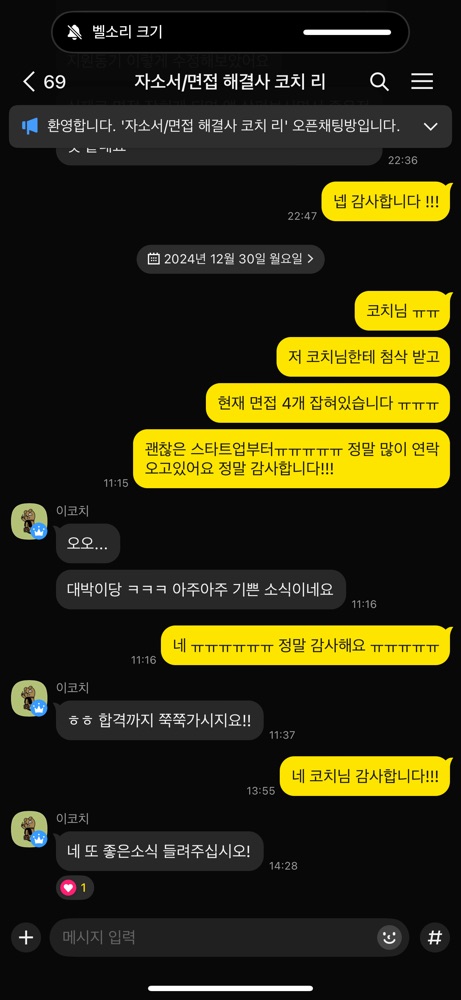
Task: Search within this chat room
Action: tap(379, 82)
